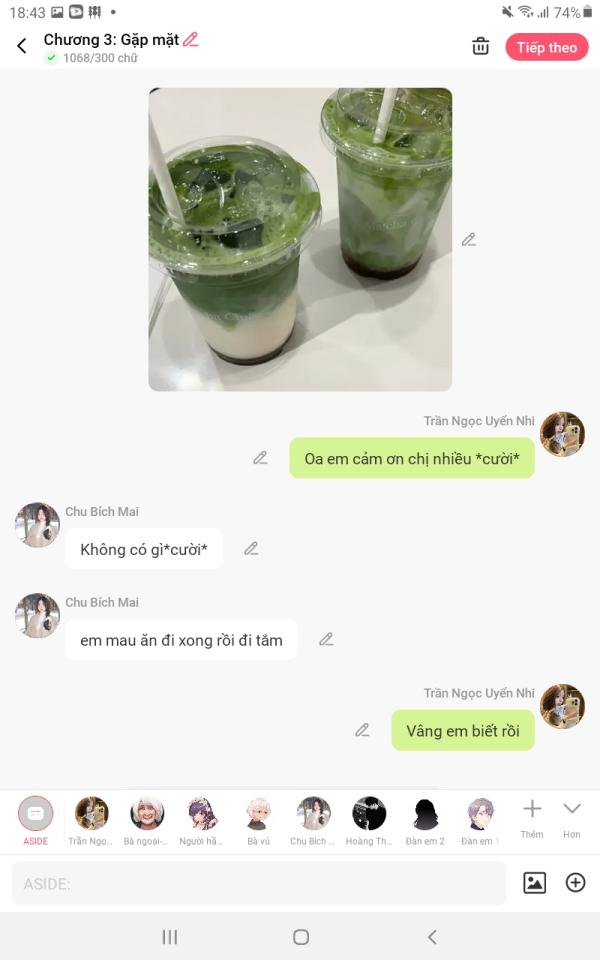Attach an image to the story
The height and width of the screenshot is (960, 600).
click(535, 883)
